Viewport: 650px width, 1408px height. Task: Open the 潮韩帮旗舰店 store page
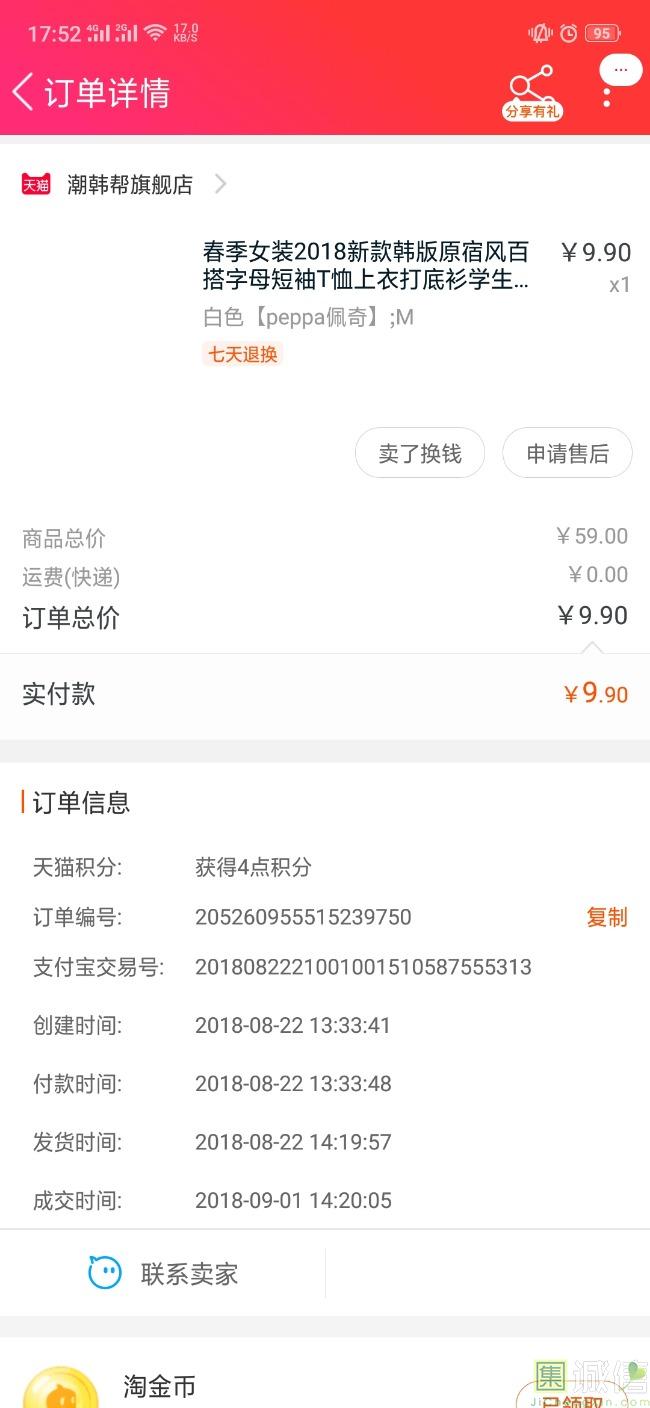[x=130, y=185]
